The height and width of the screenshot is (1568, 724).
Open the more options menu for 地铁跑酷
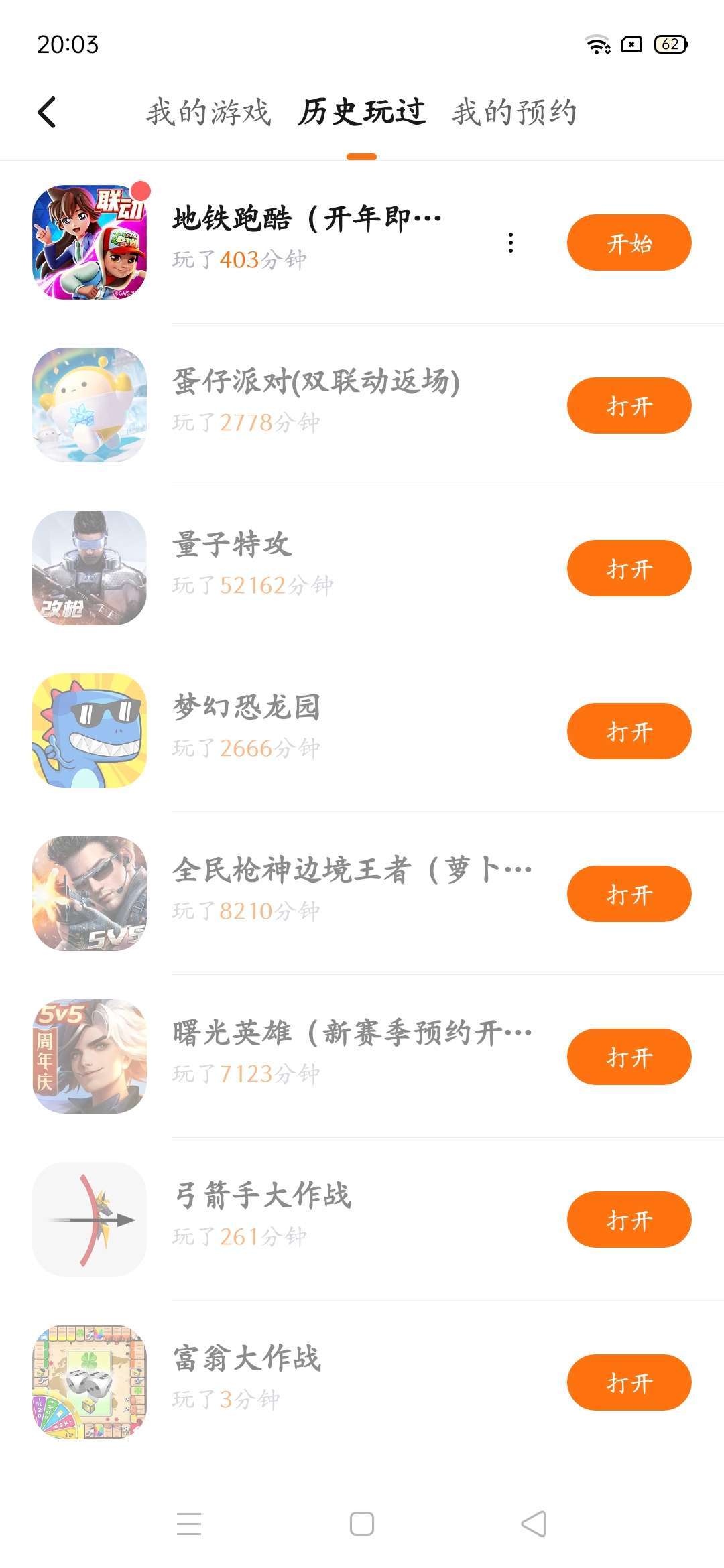511,243
